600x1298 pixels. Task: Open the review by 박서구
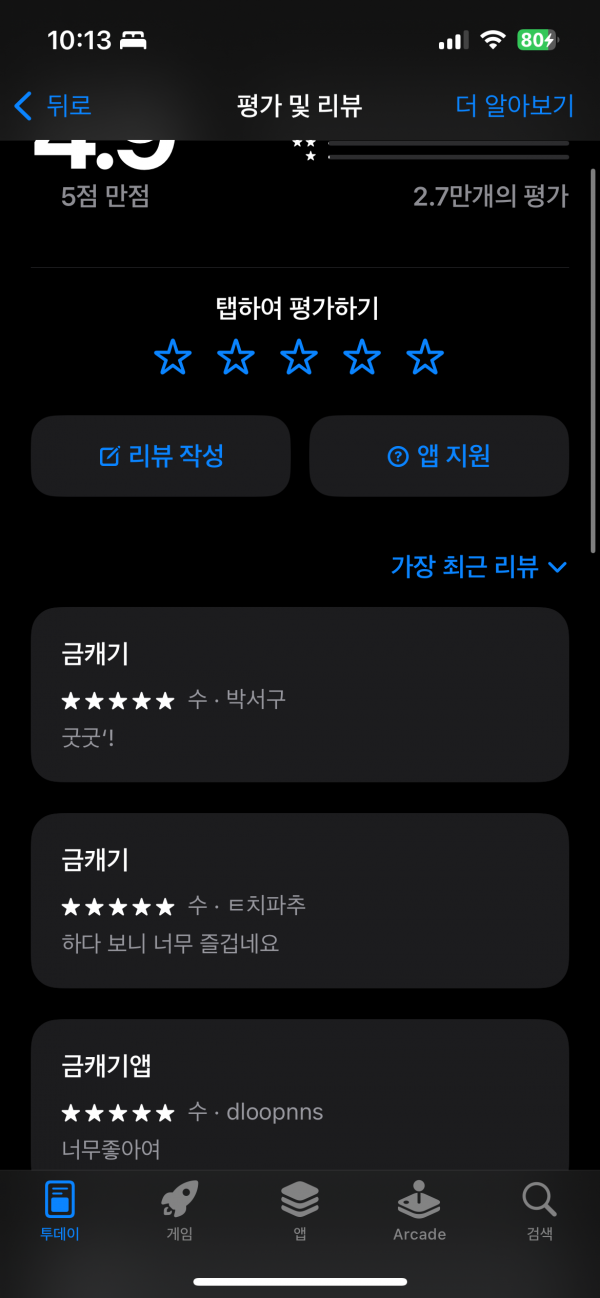[300, 694]
